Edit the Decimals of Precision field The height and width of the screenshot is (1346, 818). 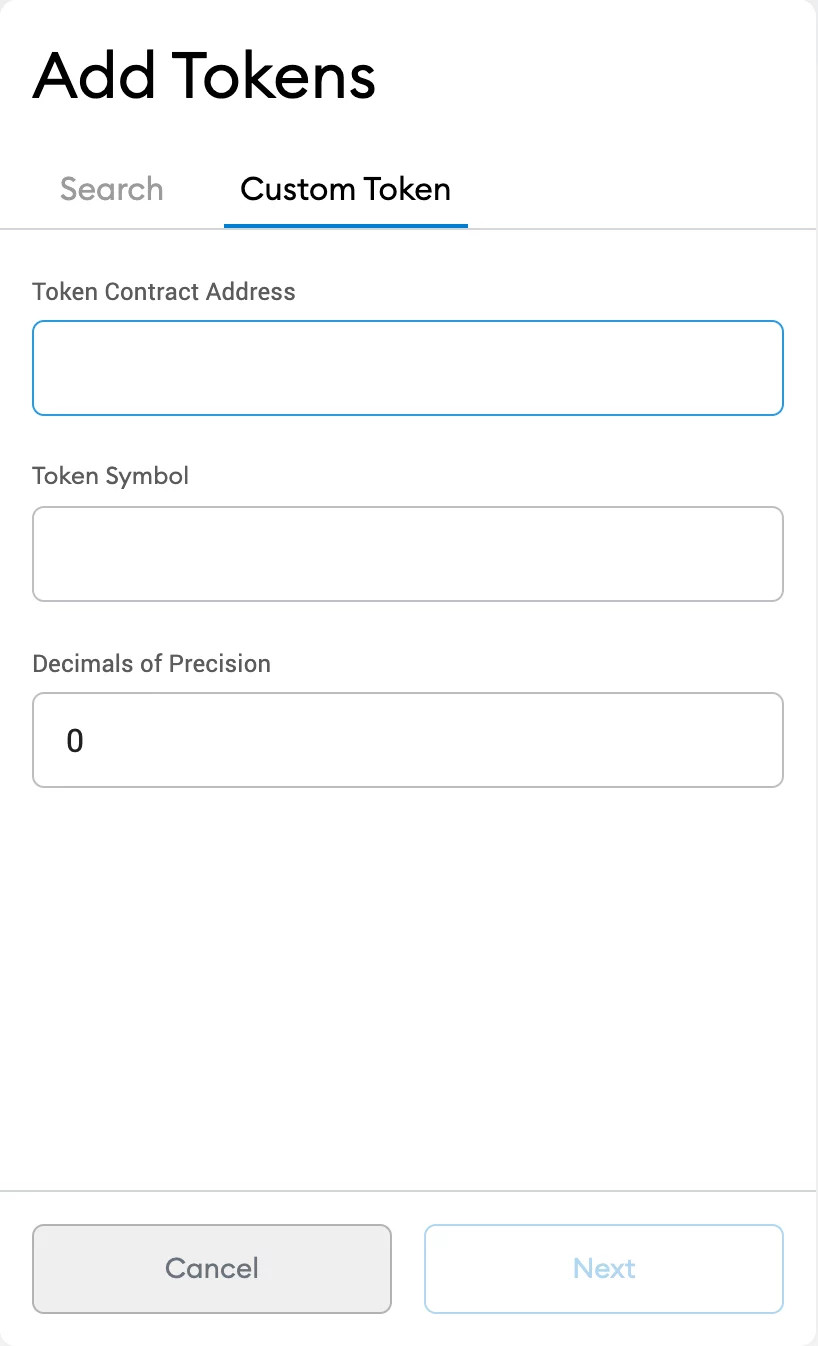click(408, 740)
